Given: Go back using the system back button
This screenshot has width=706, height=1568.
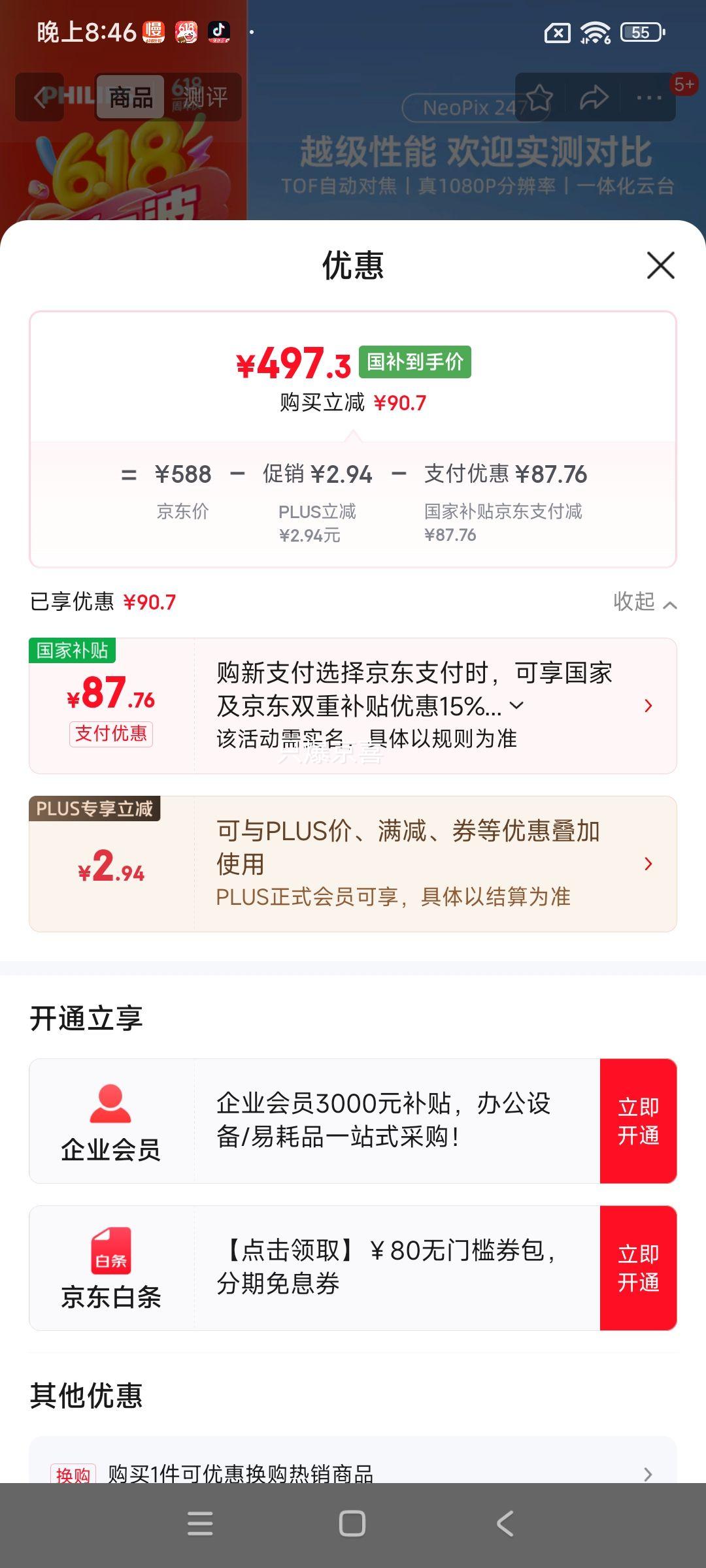Looking at the screenshot, I should (505, 1524).
